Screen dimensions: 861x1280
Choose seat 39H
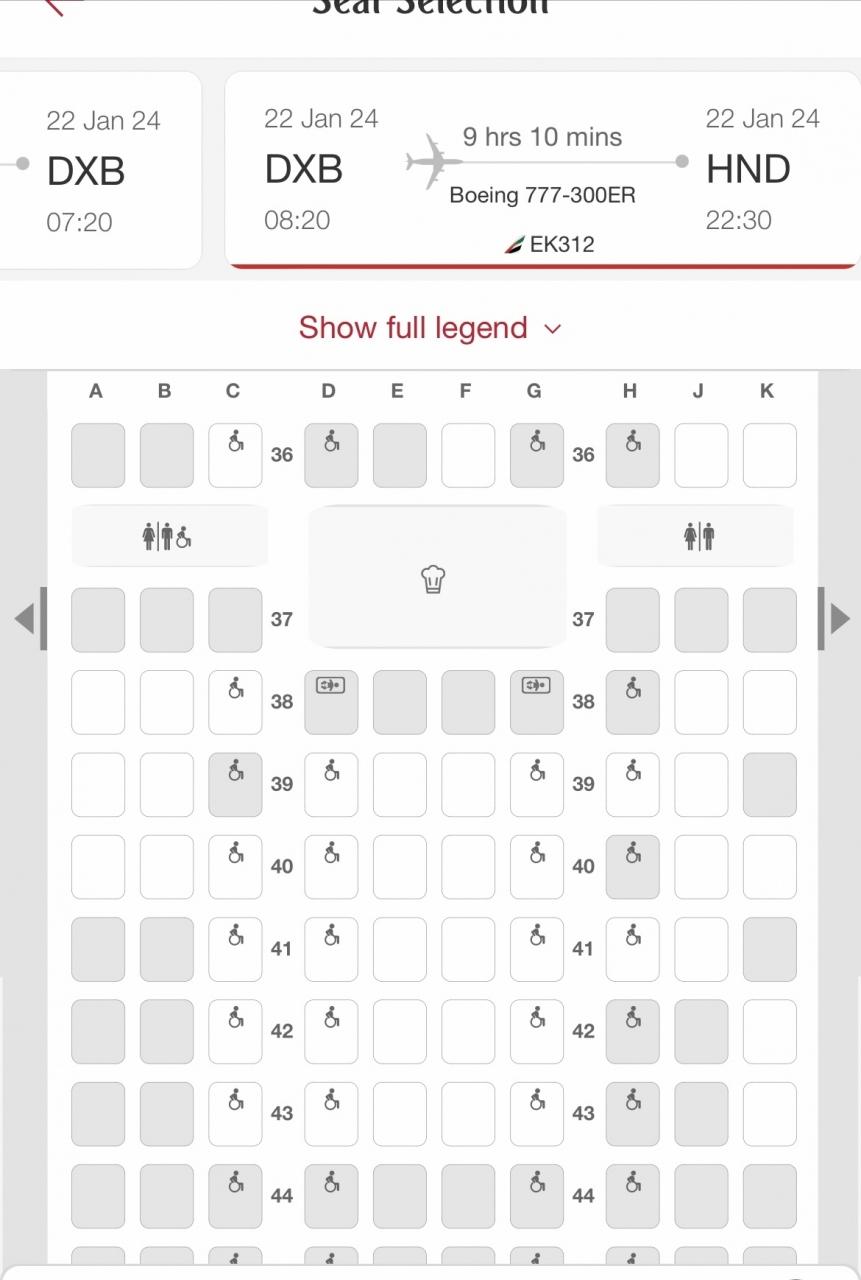632,785
